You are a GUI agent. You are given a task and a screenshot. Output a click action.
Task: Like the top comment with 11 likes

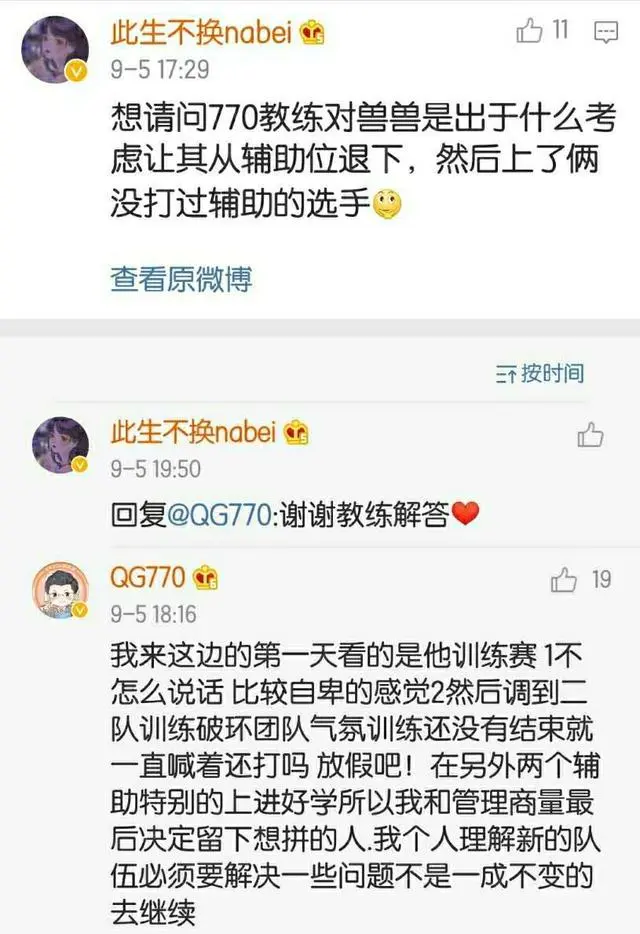click(x=530, y=31)
